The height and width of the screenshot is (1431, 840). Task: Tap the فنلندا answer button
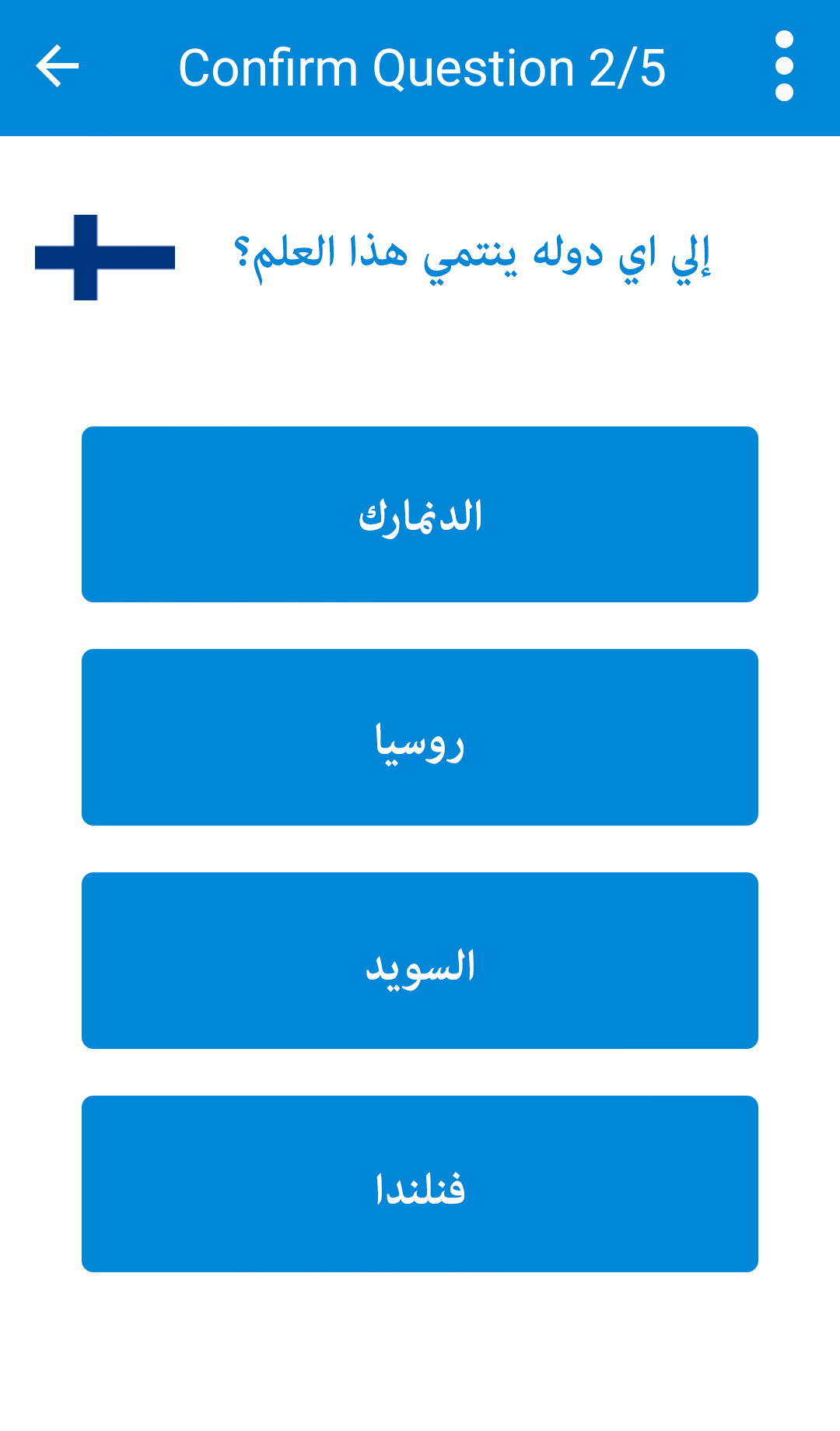point(420,1184)
